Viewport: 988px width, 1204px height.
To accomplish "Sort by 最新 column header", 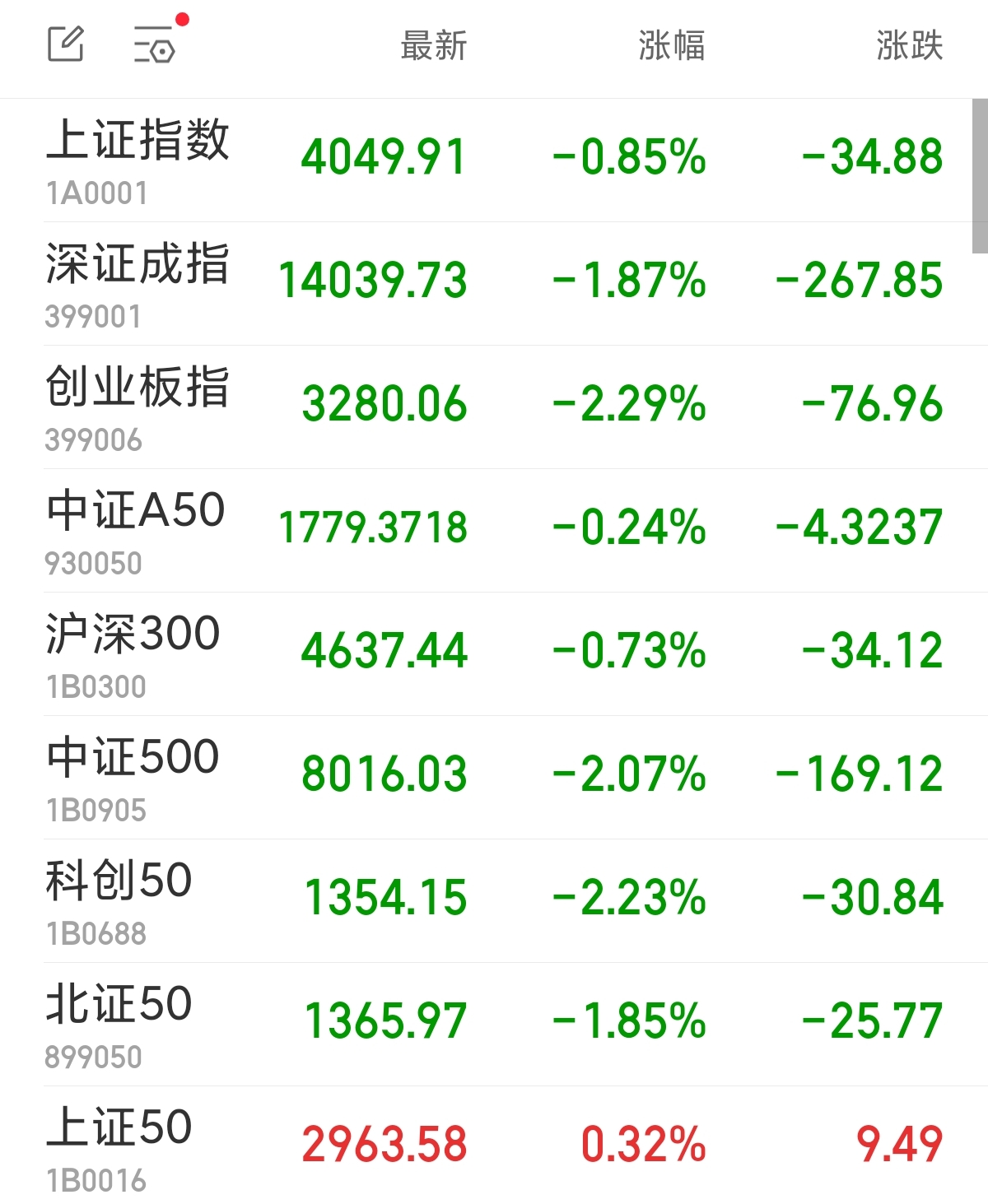I will pyautogui.click(x=434, y=45).
